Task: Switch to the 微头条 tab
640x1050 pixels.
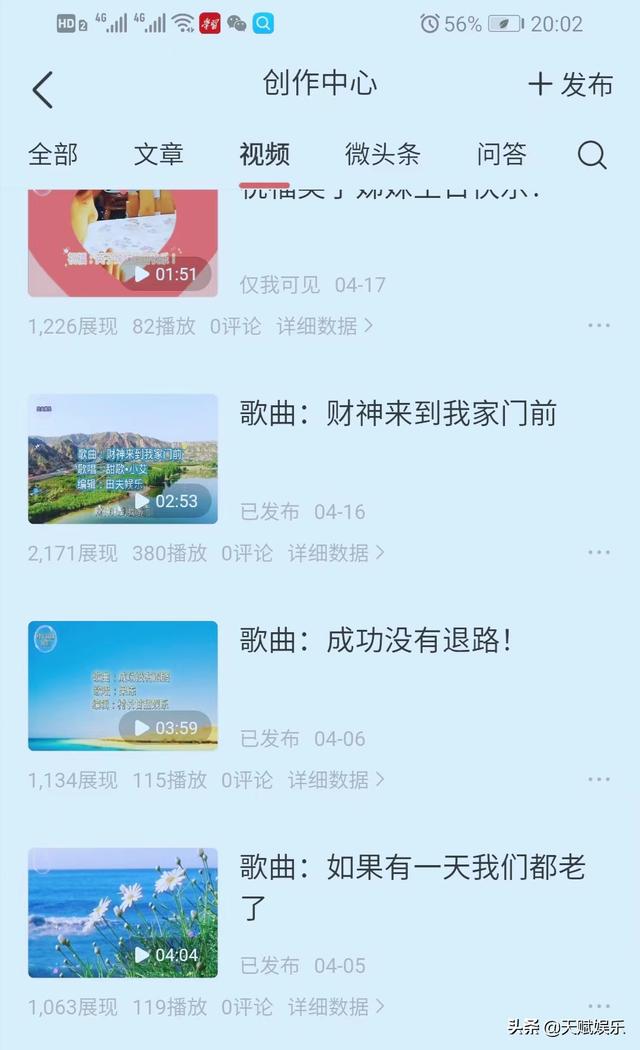Action: (382, 154)
